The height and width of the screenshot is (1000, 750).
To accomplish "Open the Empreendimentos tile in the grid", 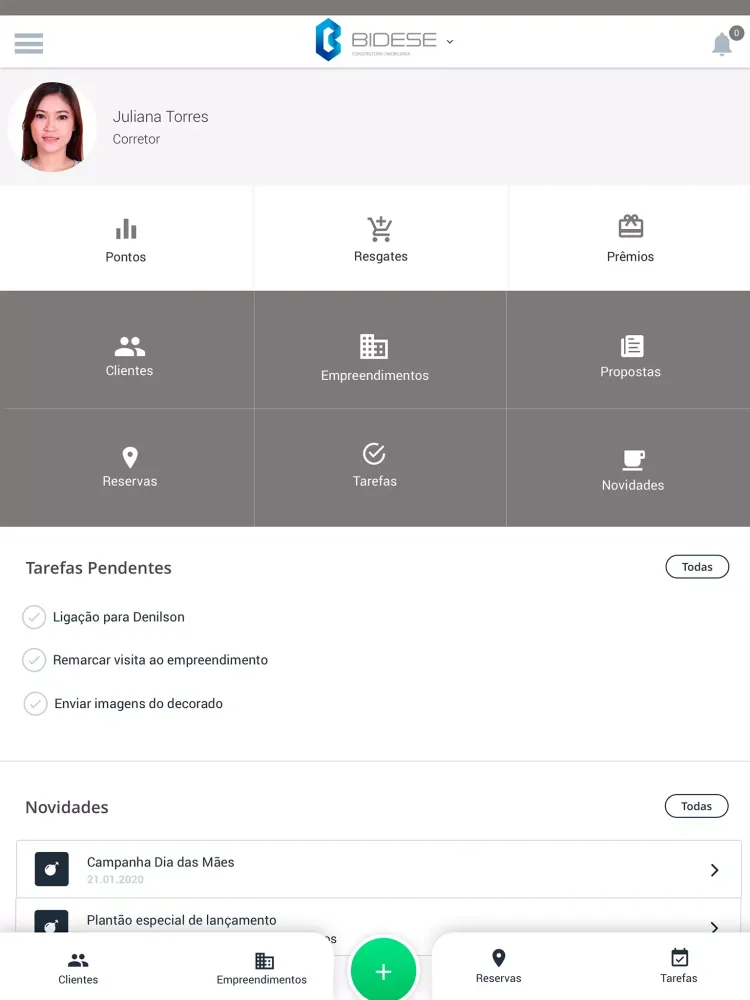I will (374, 358).
